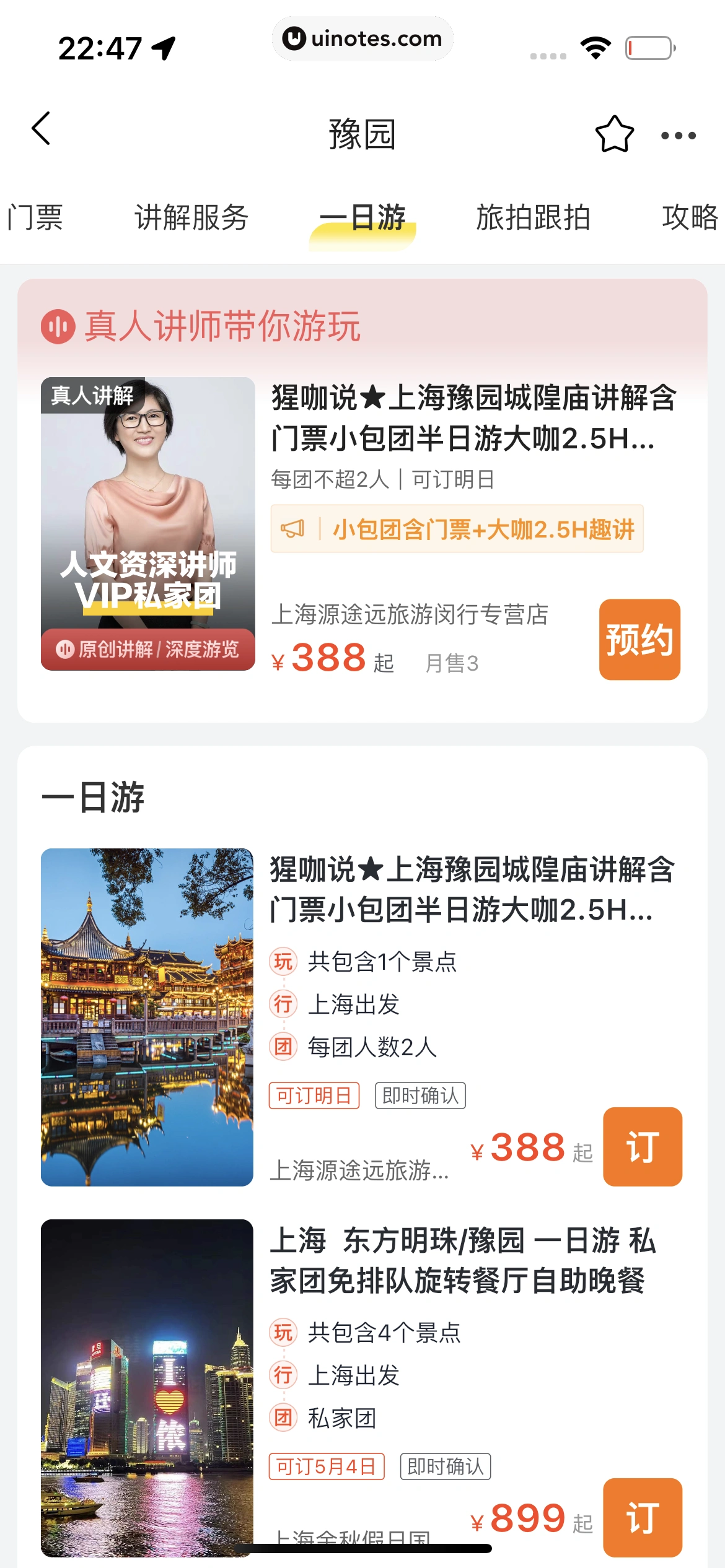Book the ¥388 半日游 with 订
Viewport: 725px width, 1568px height.
pyautogui.click(x=642, y=1146)
